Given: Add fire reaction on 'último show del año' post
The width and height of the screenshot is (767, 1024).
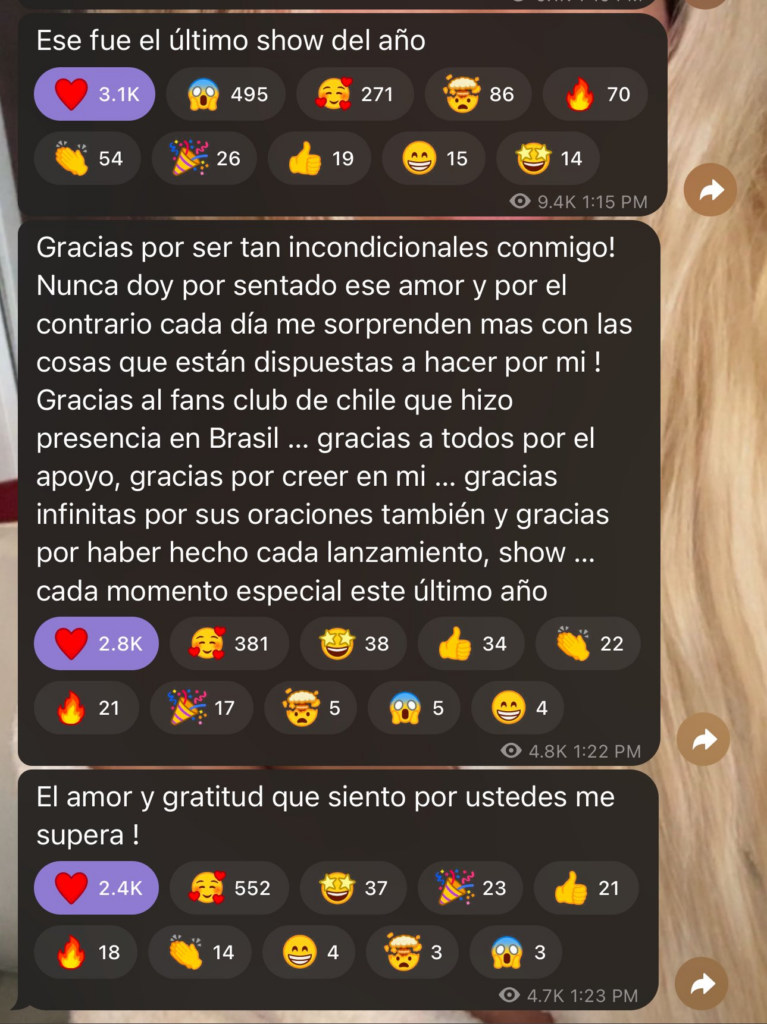Looking at the screenshot, I should 595,94.
